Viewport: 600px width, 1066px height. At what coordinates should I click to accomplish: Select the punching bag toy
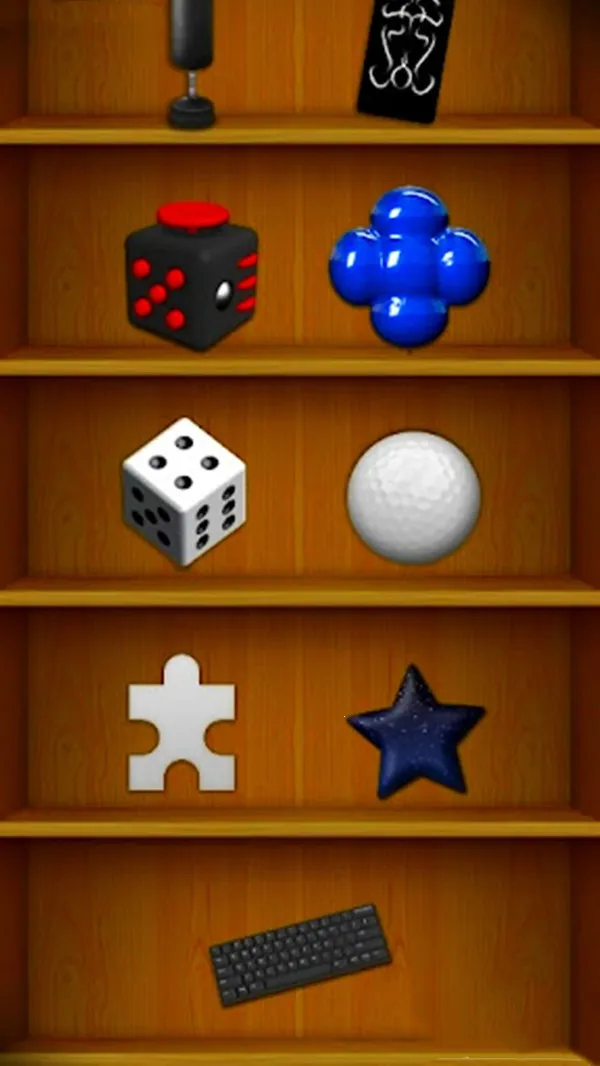190,60
